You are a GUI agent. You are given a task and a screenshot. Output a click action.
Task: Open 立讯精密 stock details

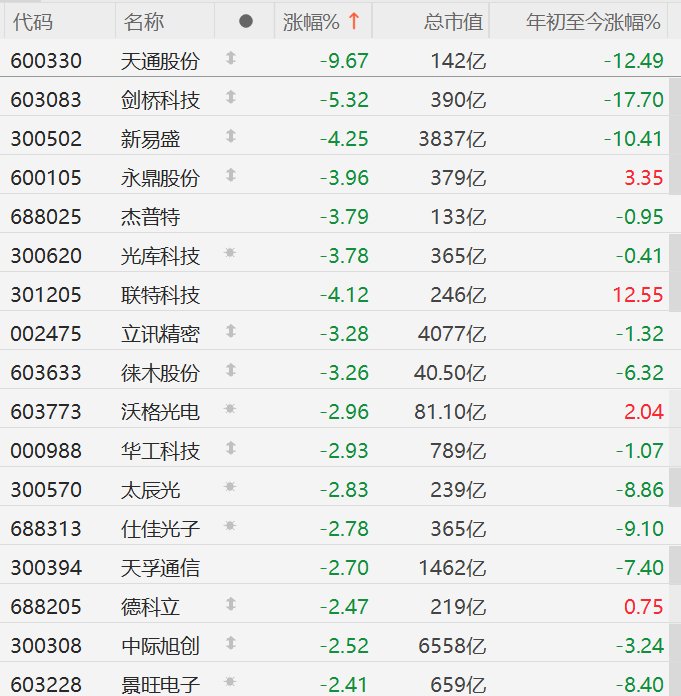pos(160,334)
